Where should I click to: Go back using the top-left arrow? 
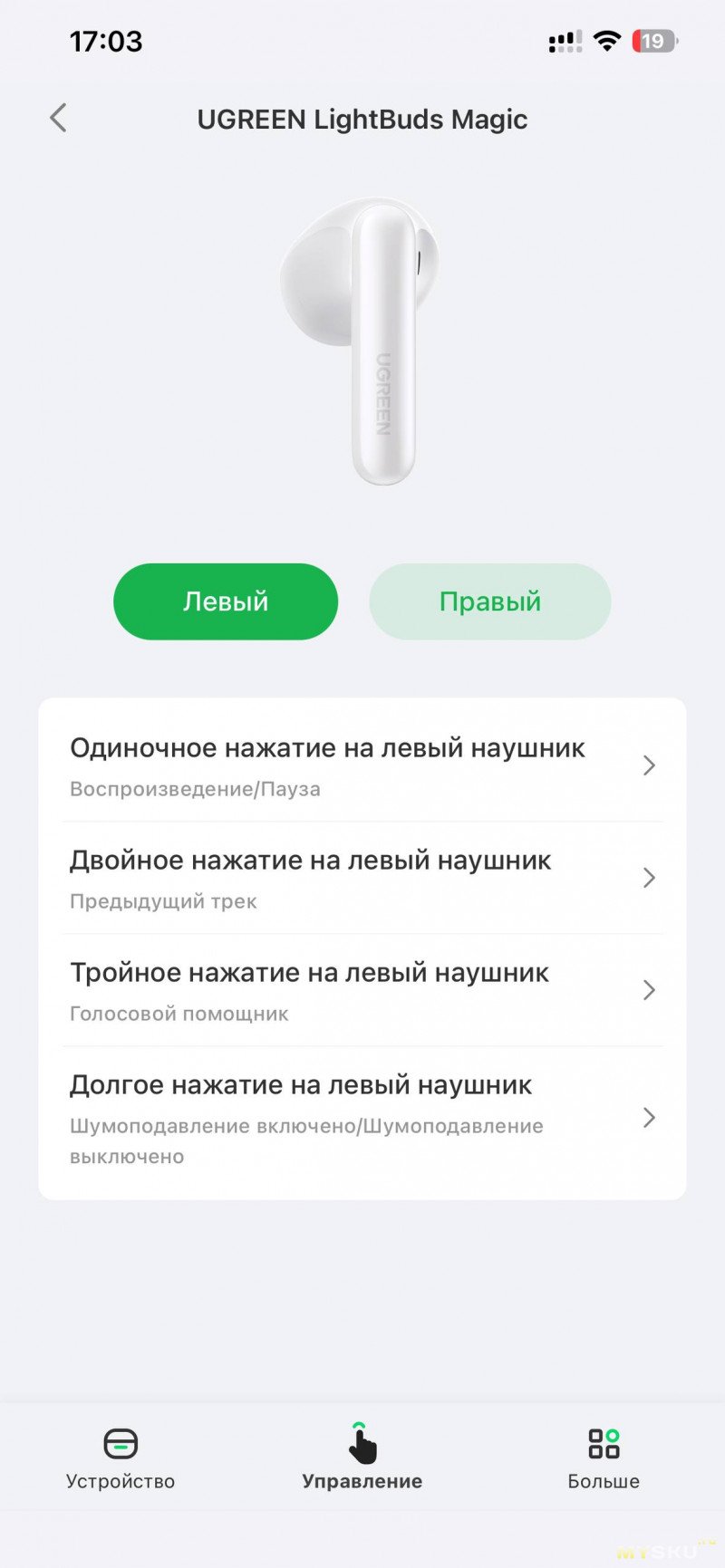[x=59, y=118]
